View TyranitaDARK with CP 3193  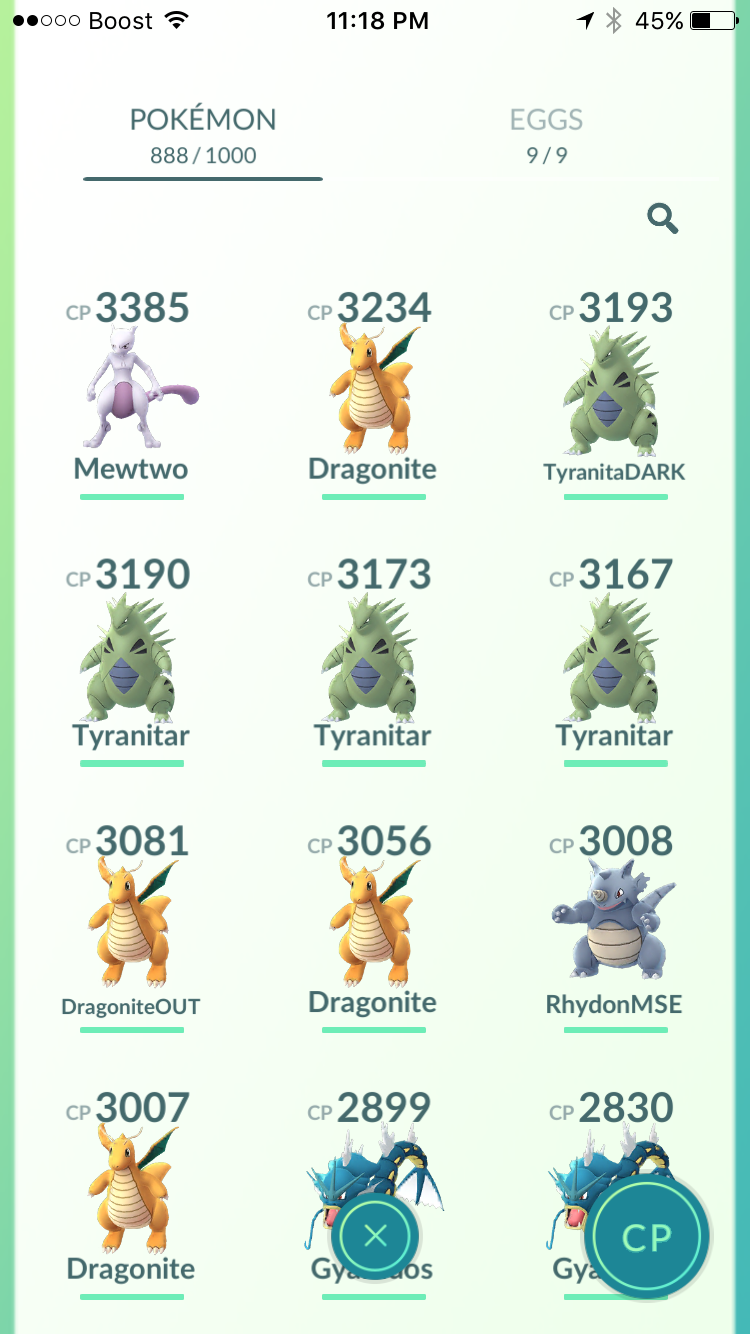(615, 392)
